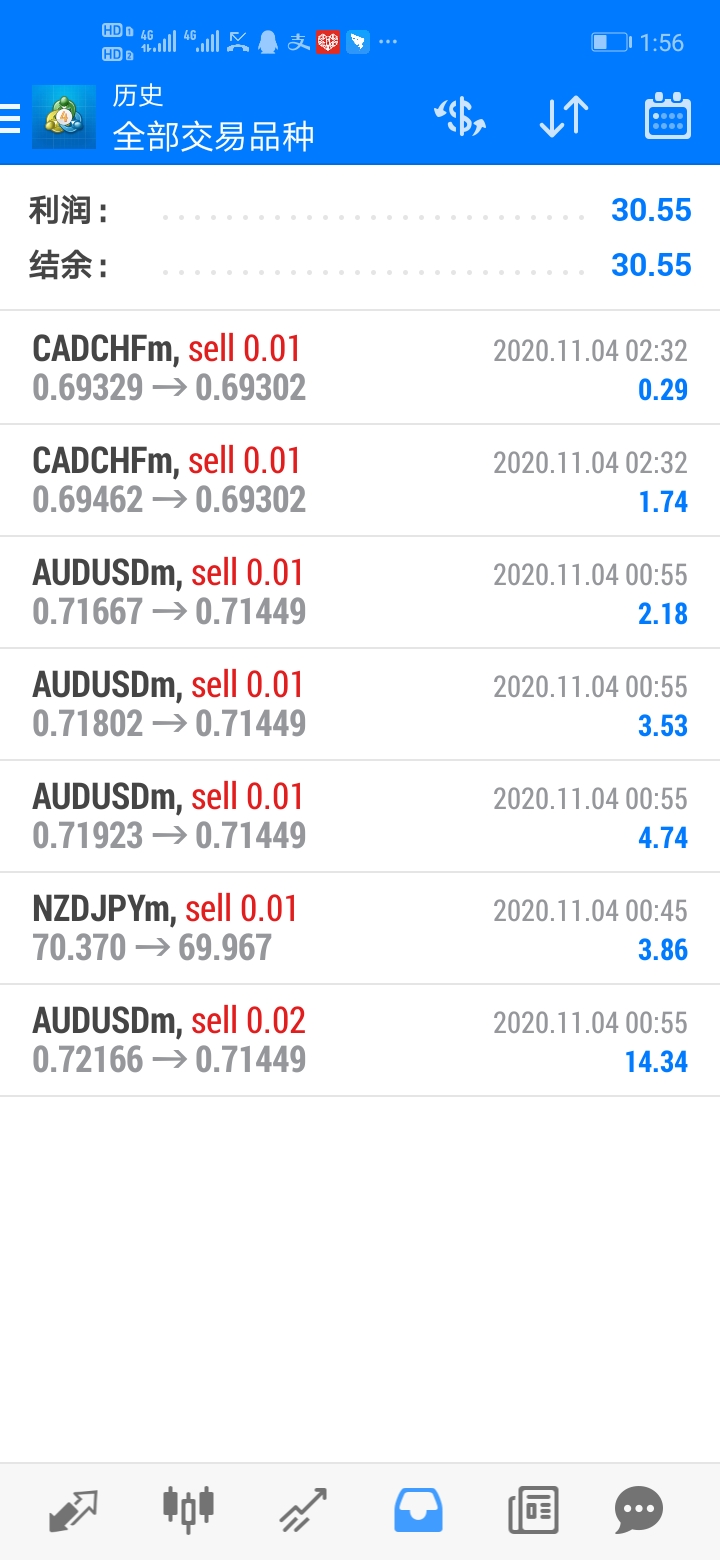The image size is (720, 1560).
Task: Switch to the Trade tab
Action: [x=303, y=1510]
